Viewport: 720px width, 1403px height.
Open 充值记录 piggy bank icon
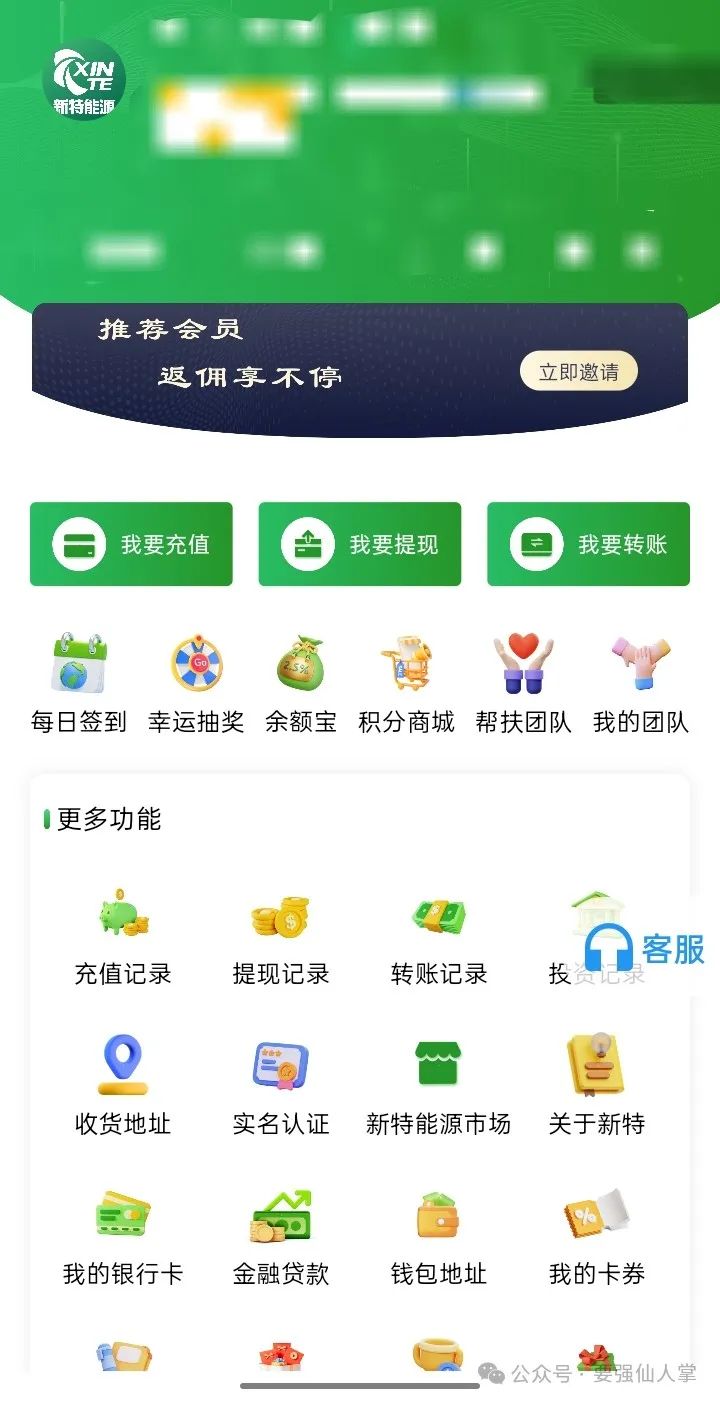[x=120, y=915]
